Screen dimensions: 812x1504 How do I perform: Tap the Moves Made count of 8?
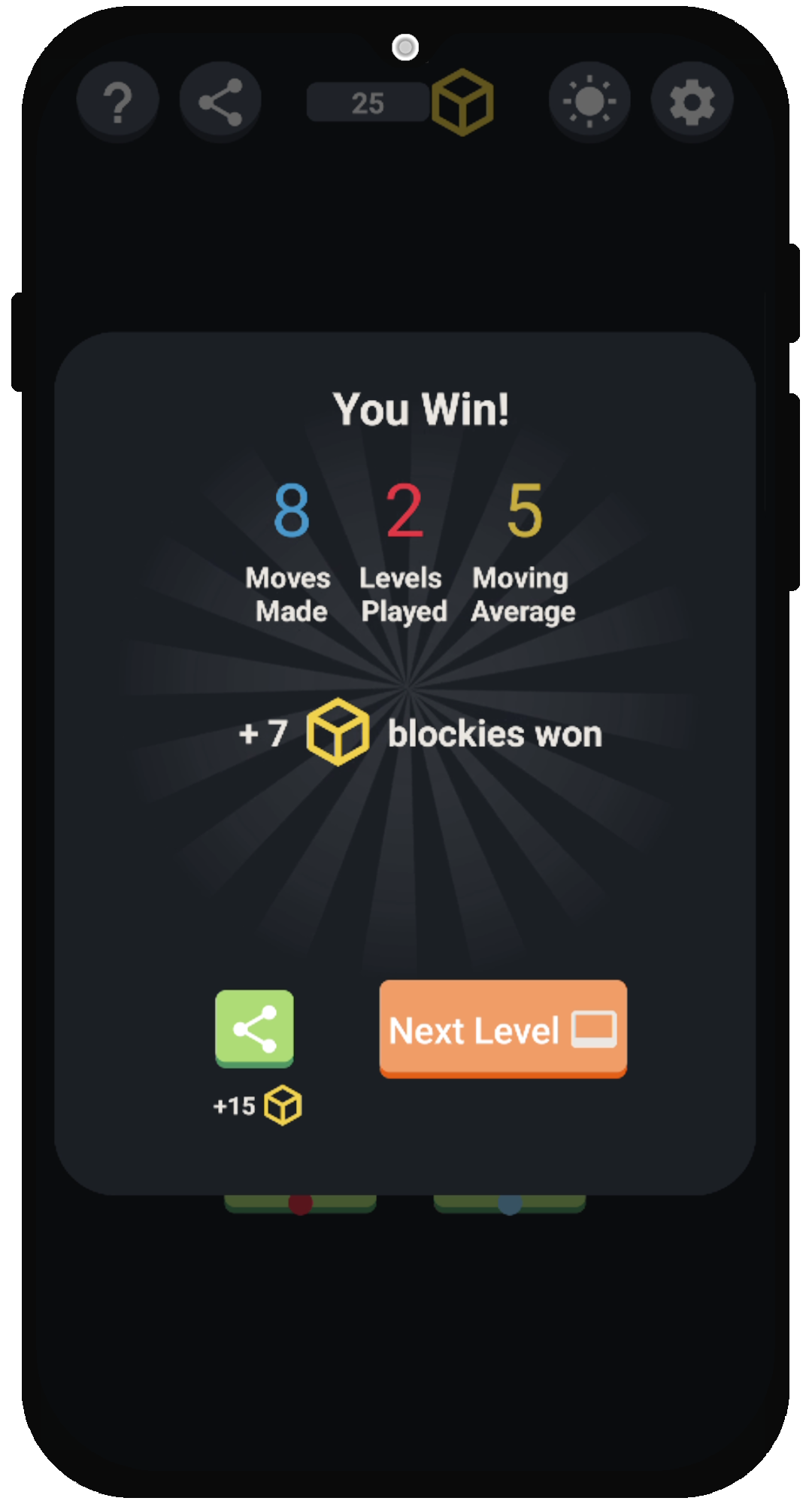pyautogui.click(x=291, y=510)
